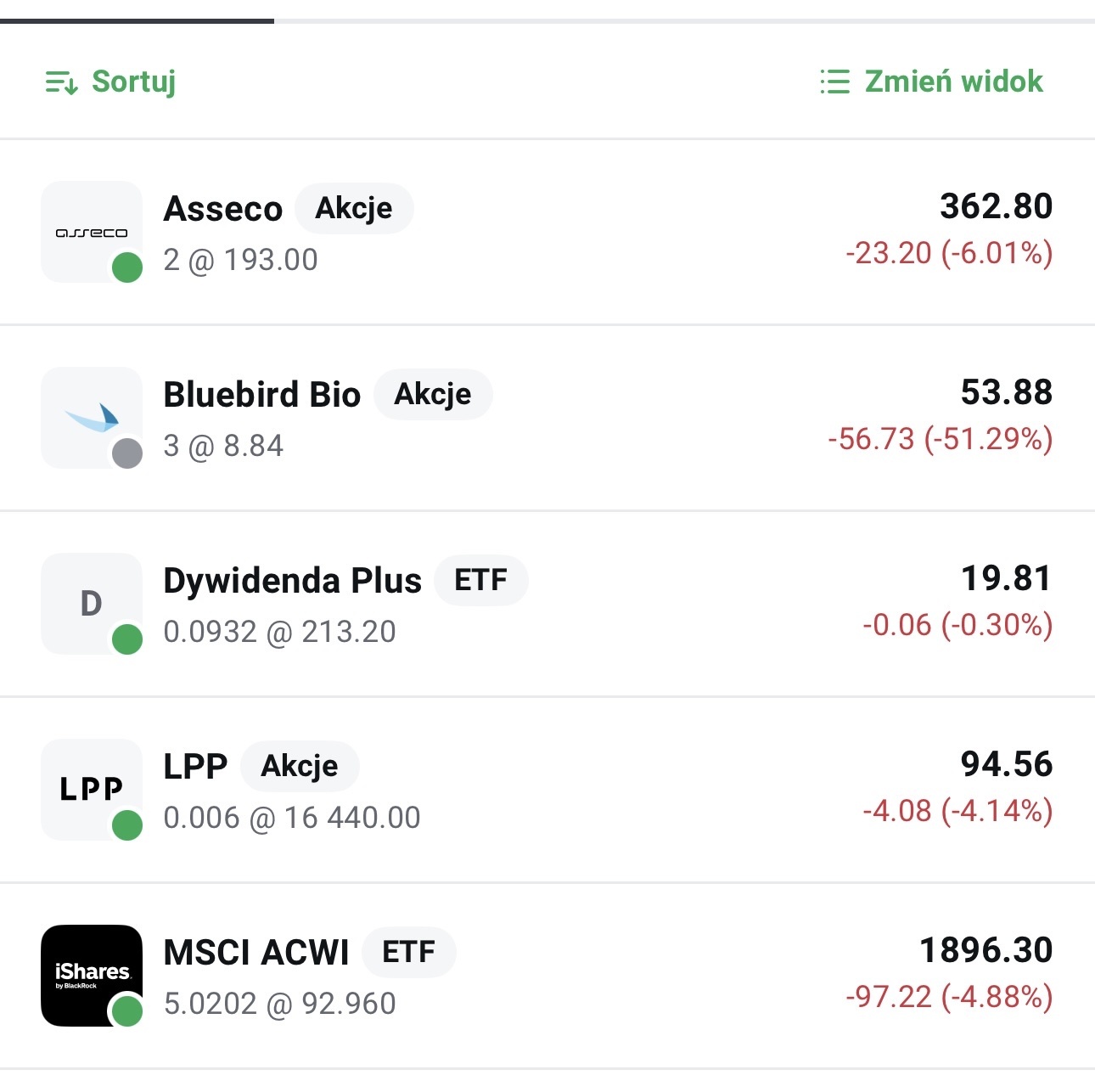The width and height of the screenshot is (1095, 1092).
Task: Show the MSCI ACWI ETF position
Action: (547, 976)
